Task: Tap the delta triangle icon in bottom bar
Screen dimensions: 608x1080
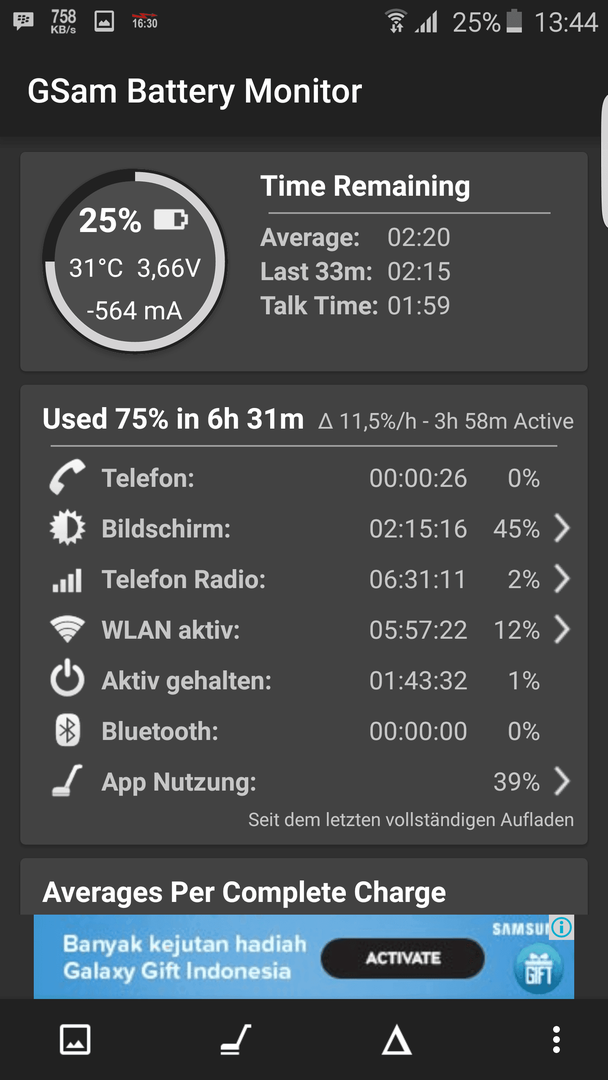Action: tap(397, 1039)
